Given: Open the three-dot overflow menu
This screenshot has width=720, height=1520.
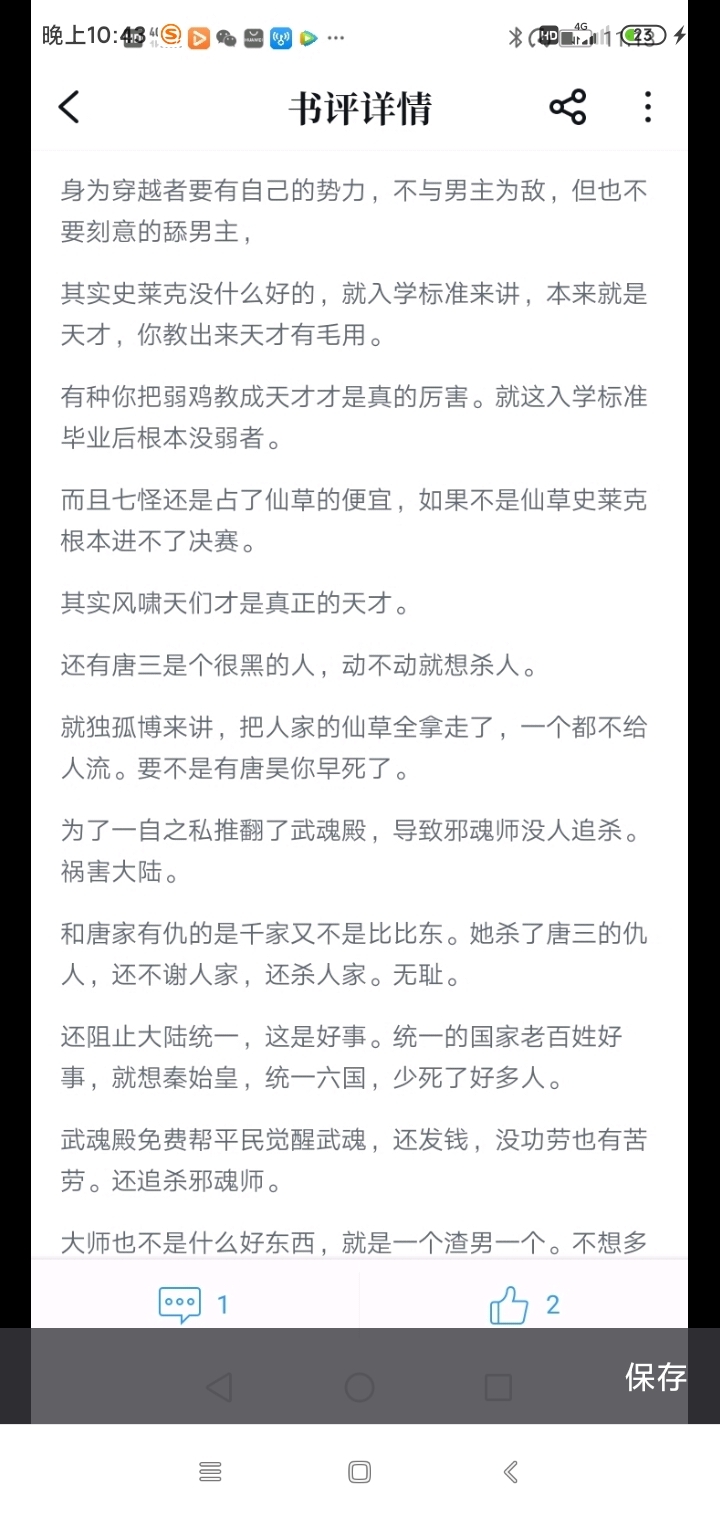Looking at the screenshot, I should coord(648,107).
